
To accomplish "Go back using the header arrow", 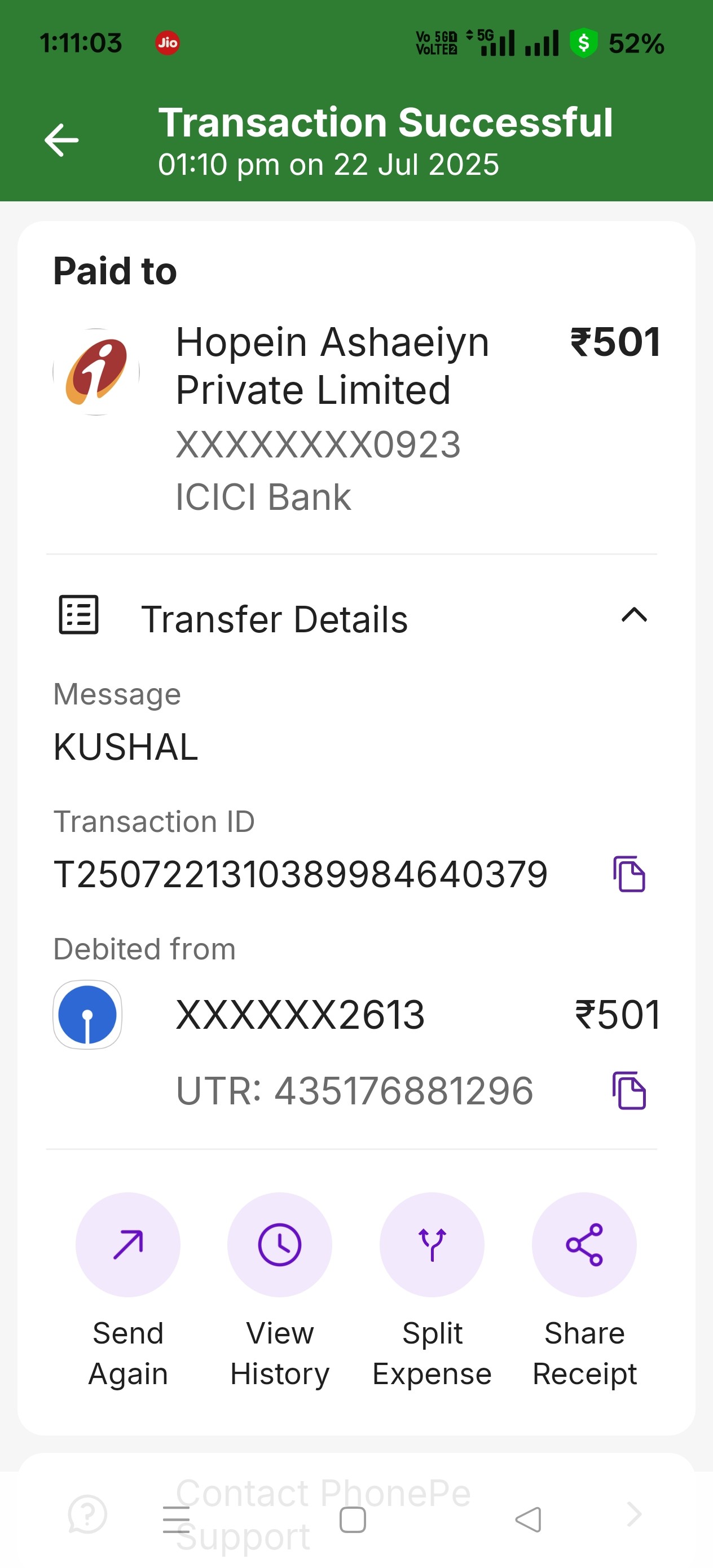I will click(x=61, y=140).
